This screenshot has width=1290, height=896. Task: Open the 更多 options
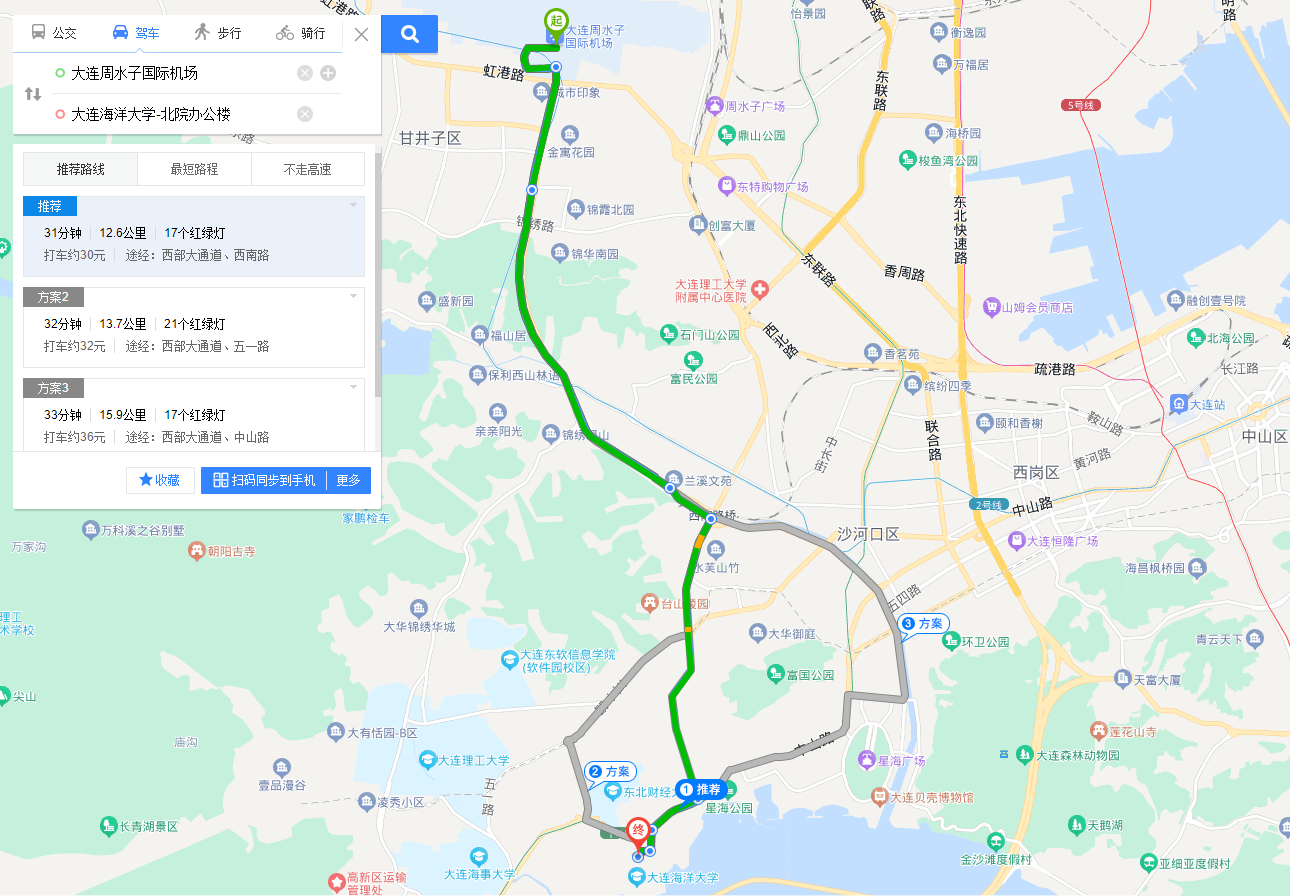348,480
